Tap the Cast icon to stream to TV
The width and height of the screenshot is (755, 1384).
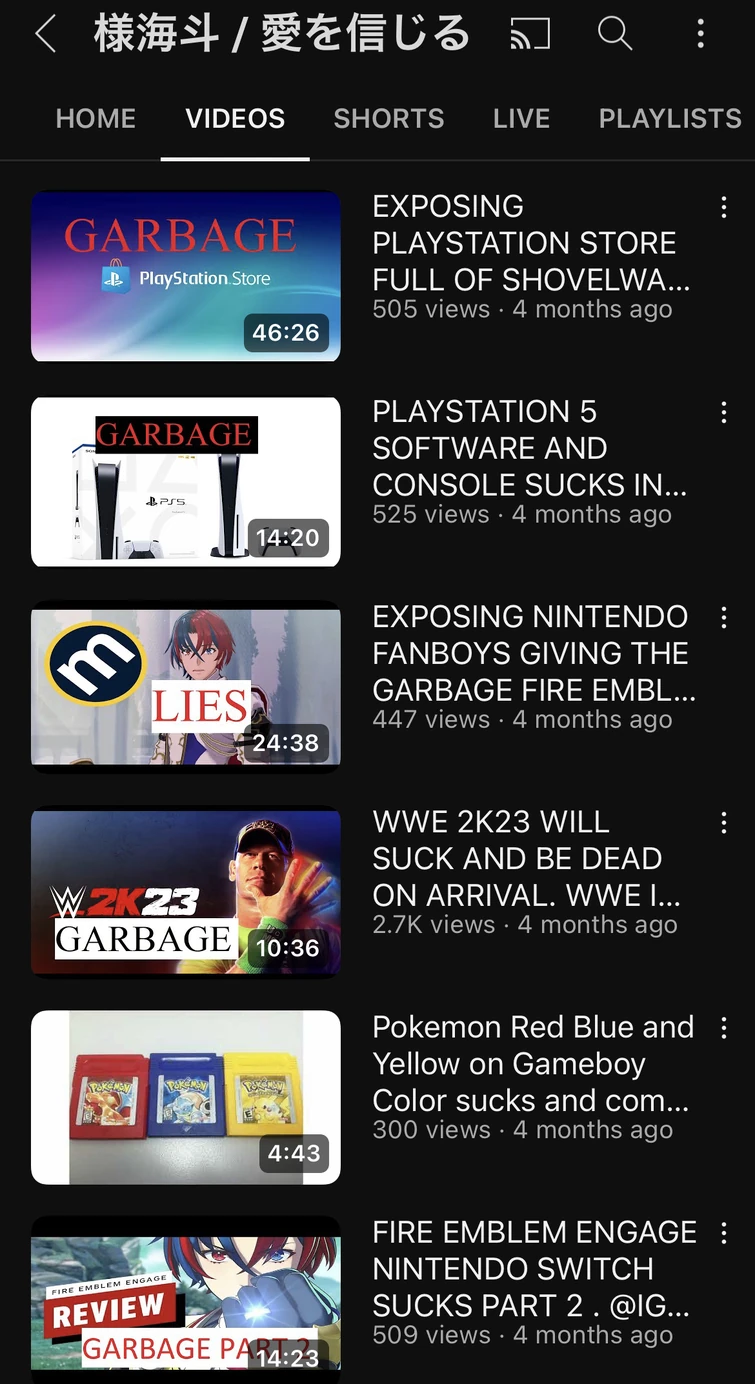tap(529, 34)
